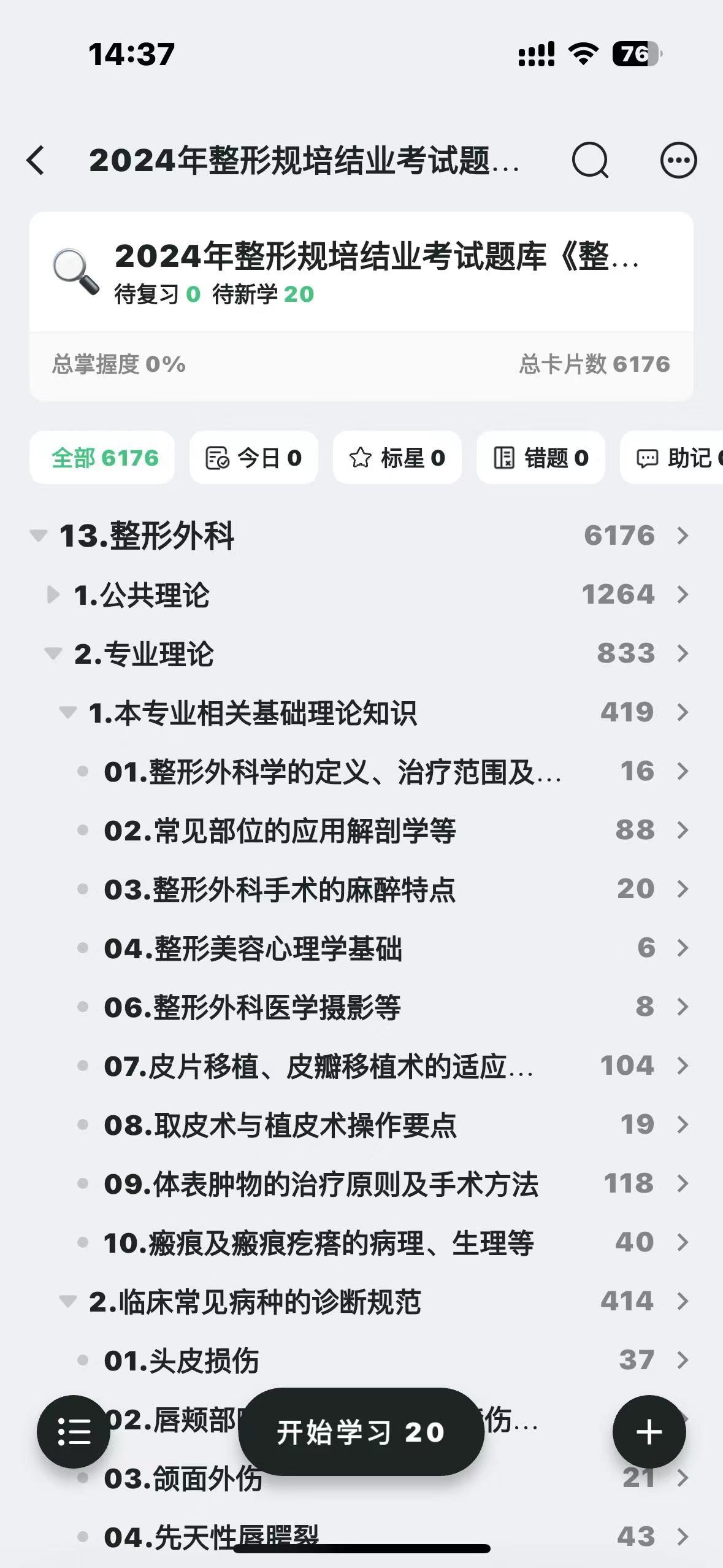The width and height of the screenshot is (723, 1568).
Task: Collapse the 2.专业理论 section
Action: [x=53, y=653]
